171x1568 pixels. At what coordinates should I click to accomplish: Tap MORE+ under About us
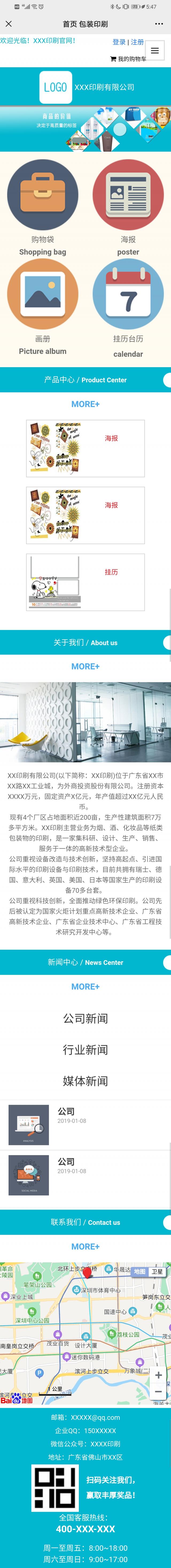coord(85,667)
